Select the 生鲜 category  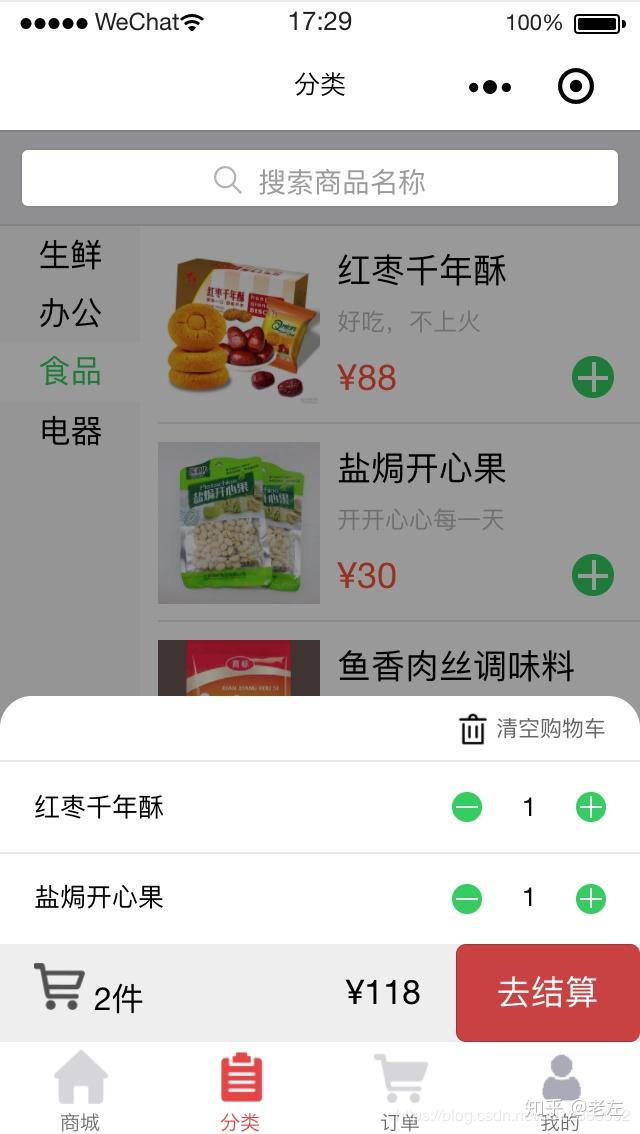(70, 255)
